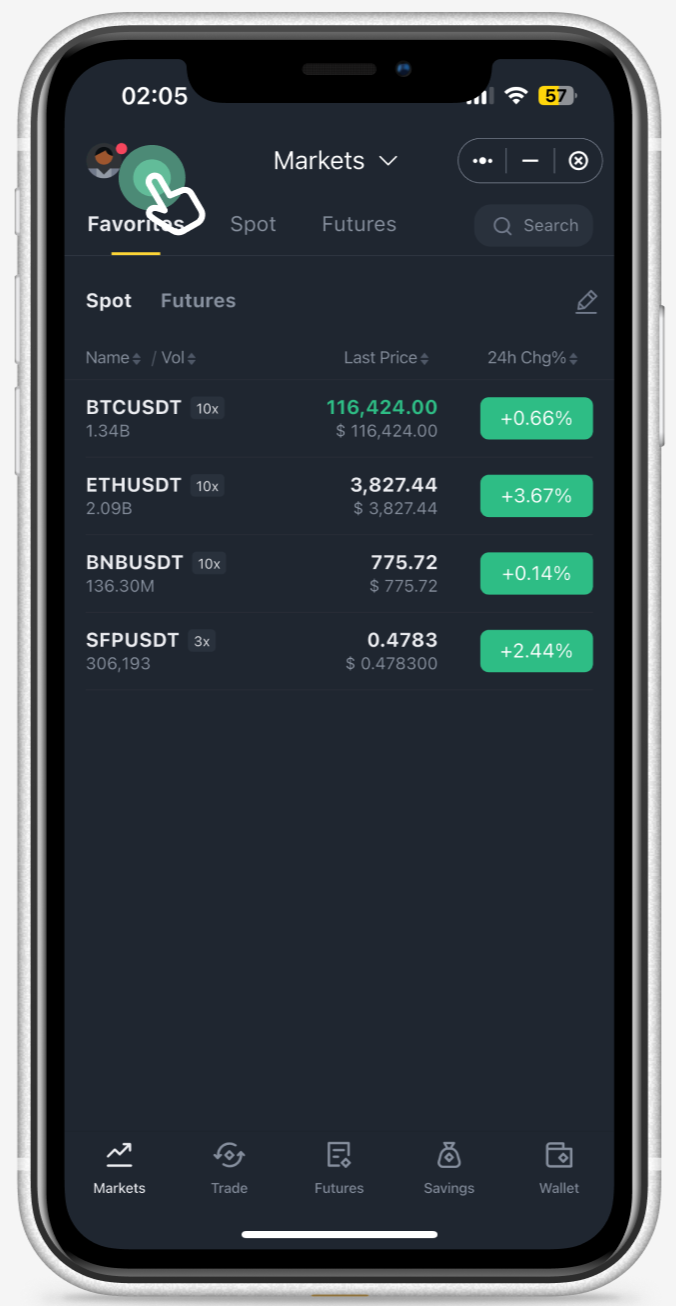This screenshot has width=676, height=1306.
Task: Switch to the top Spot tab
Action: click(253, 225)
